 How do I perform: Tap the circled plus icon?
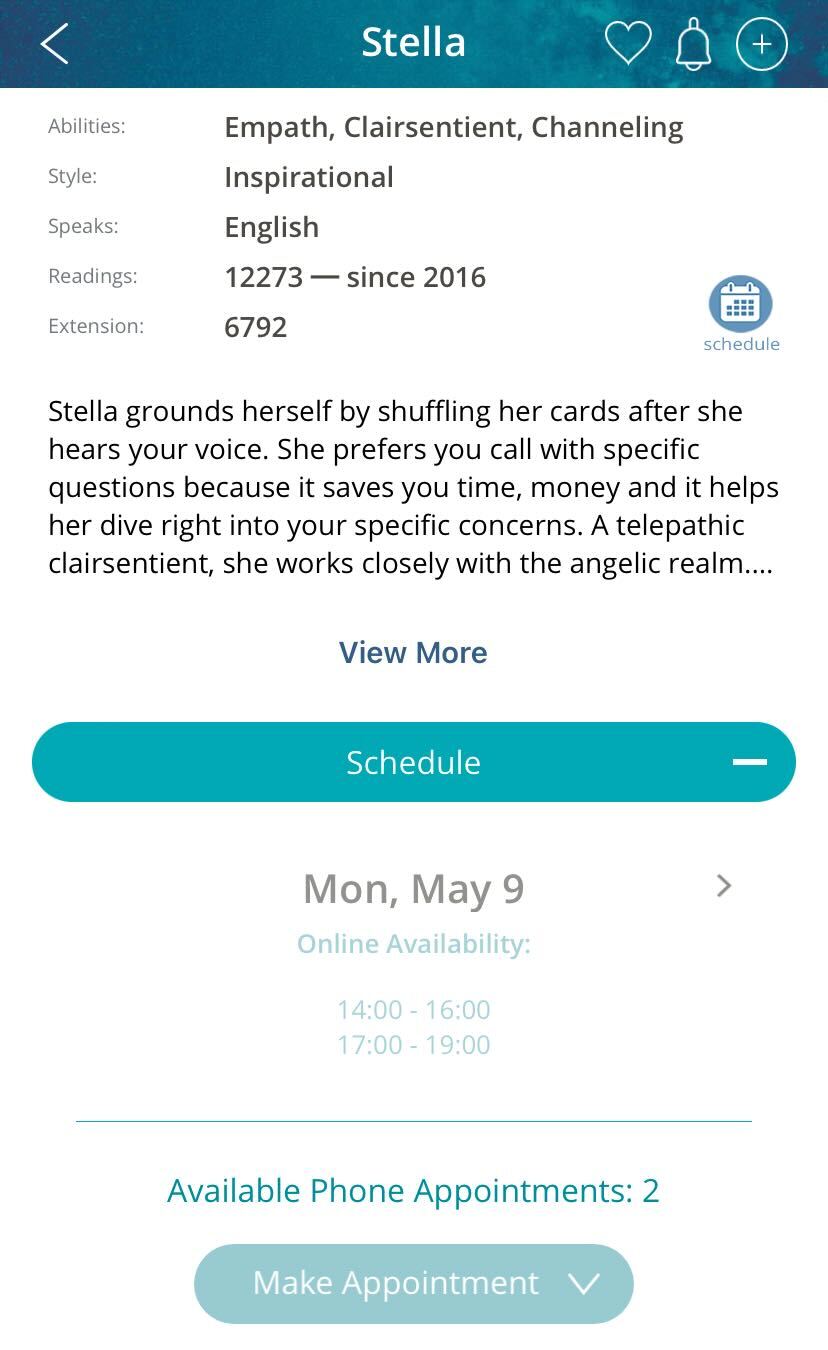tap(762, 45)
